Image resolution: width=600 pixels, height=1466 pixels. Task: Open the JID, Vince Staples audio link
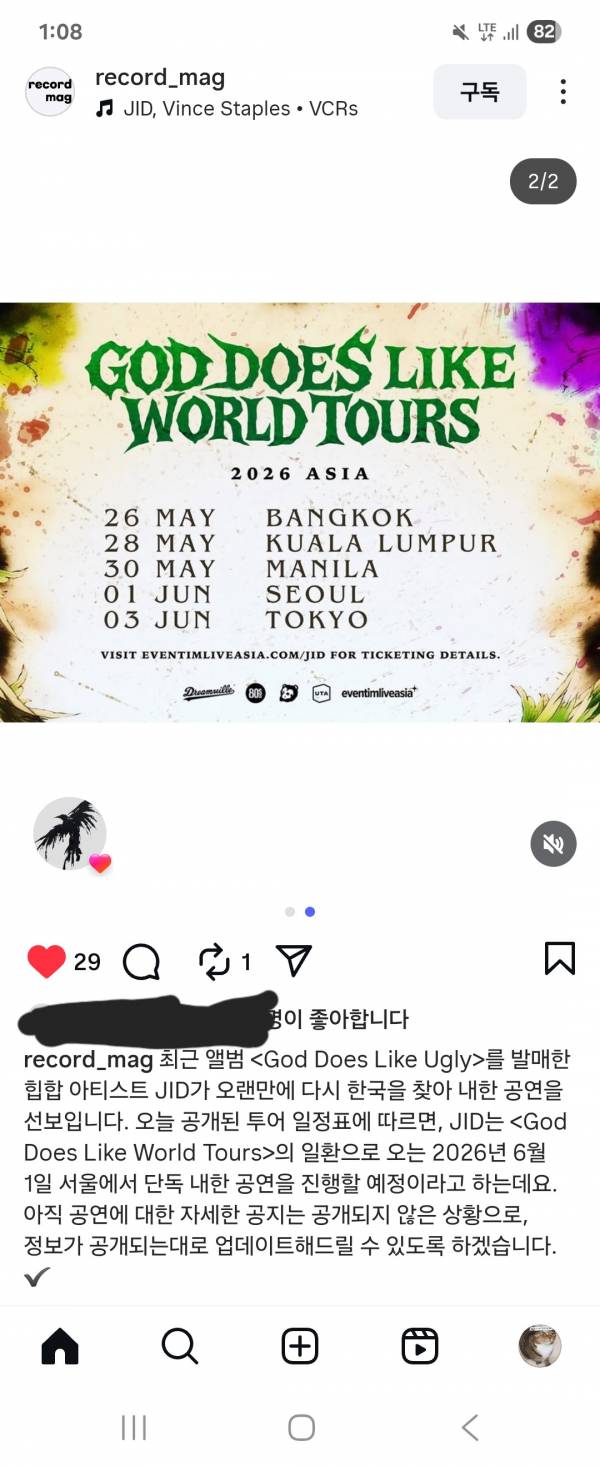coord(238,109)
